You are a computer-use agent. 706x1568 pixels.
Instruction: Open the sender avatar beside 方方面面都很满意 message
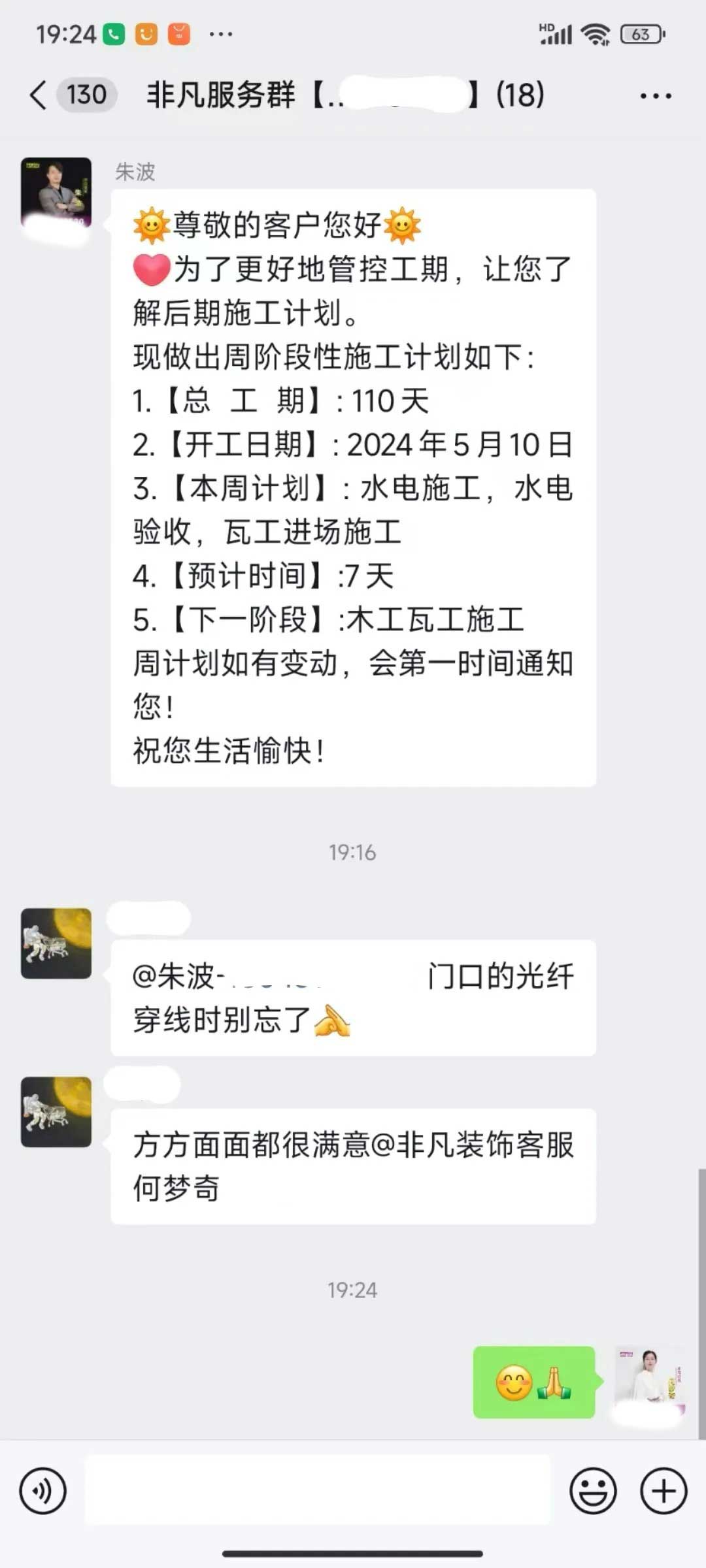[x=56, y=1111]
